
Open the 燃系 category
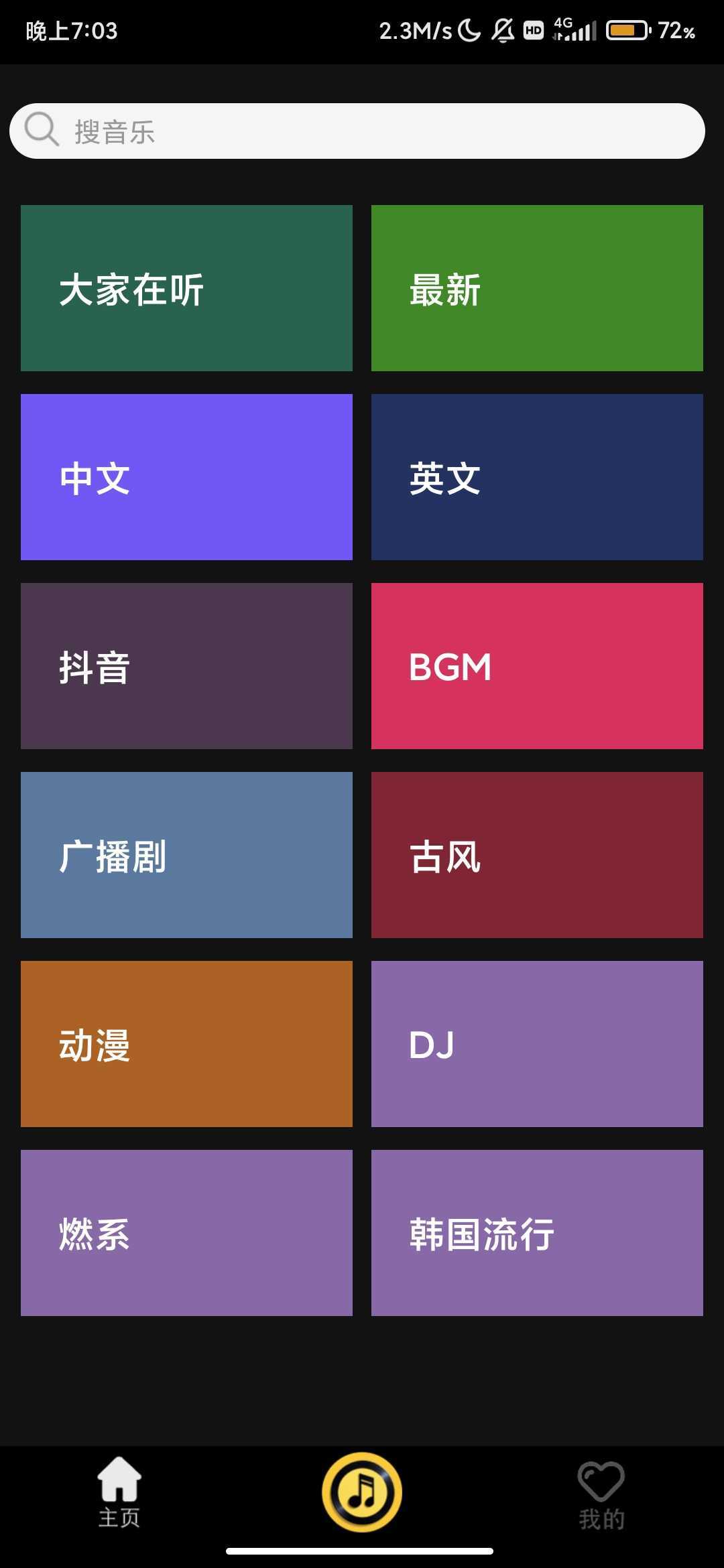tap(186, 1233)
